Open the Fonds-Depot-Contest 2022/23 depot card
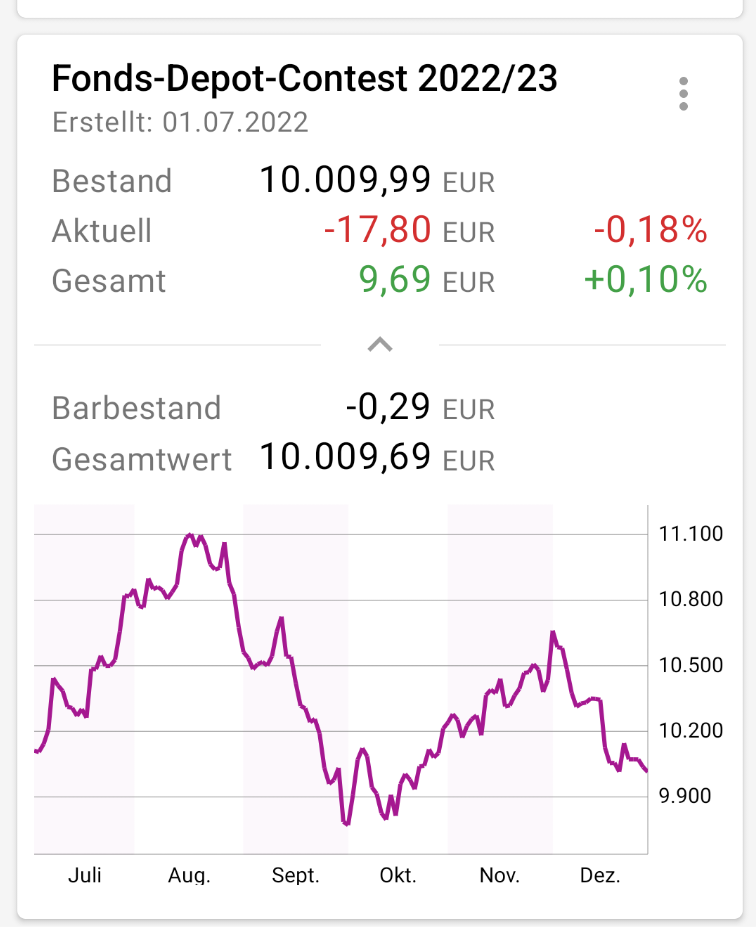The image size is (756, 927). 304,79
